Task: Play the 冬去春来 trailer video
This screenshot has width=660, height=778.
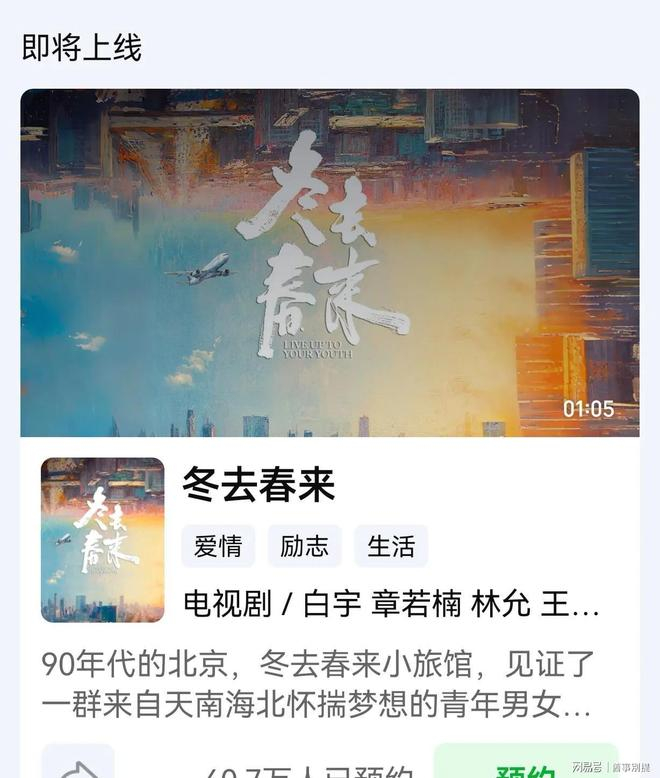Action: 330,262
